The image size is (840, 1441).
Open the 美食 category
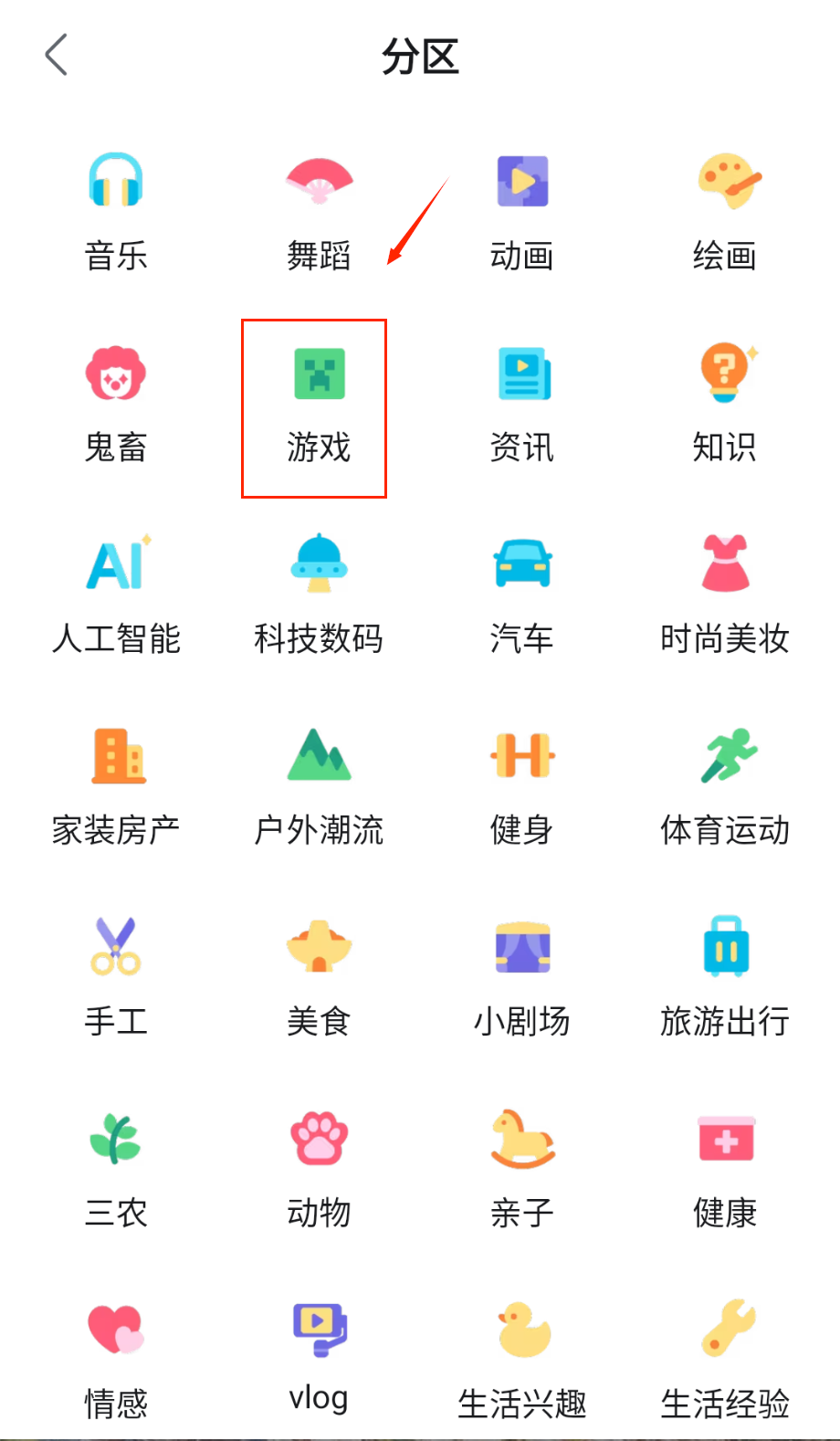click(319, 979)
